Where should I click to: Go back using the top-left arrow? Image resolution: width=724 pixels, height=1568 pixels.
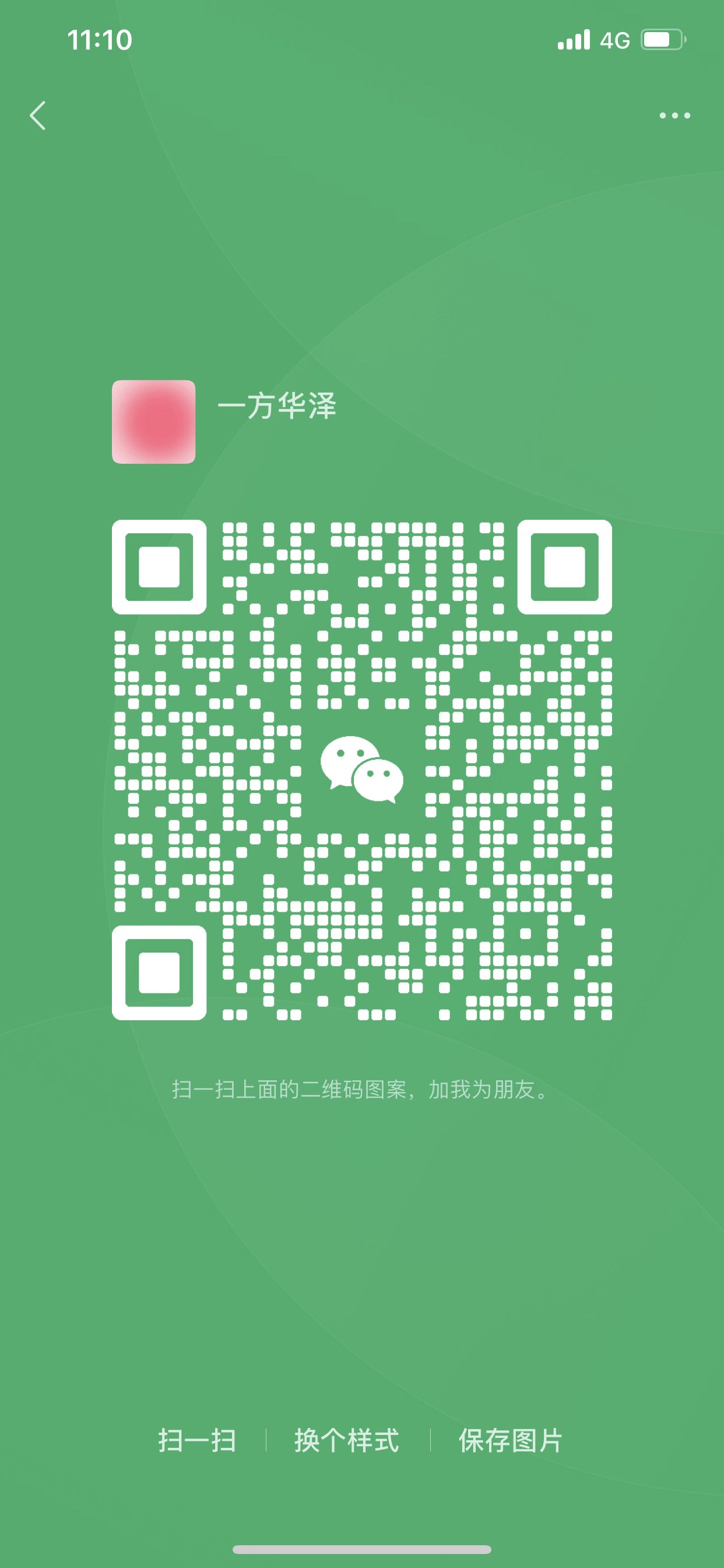pyautogui.click(x=38, y=116)
